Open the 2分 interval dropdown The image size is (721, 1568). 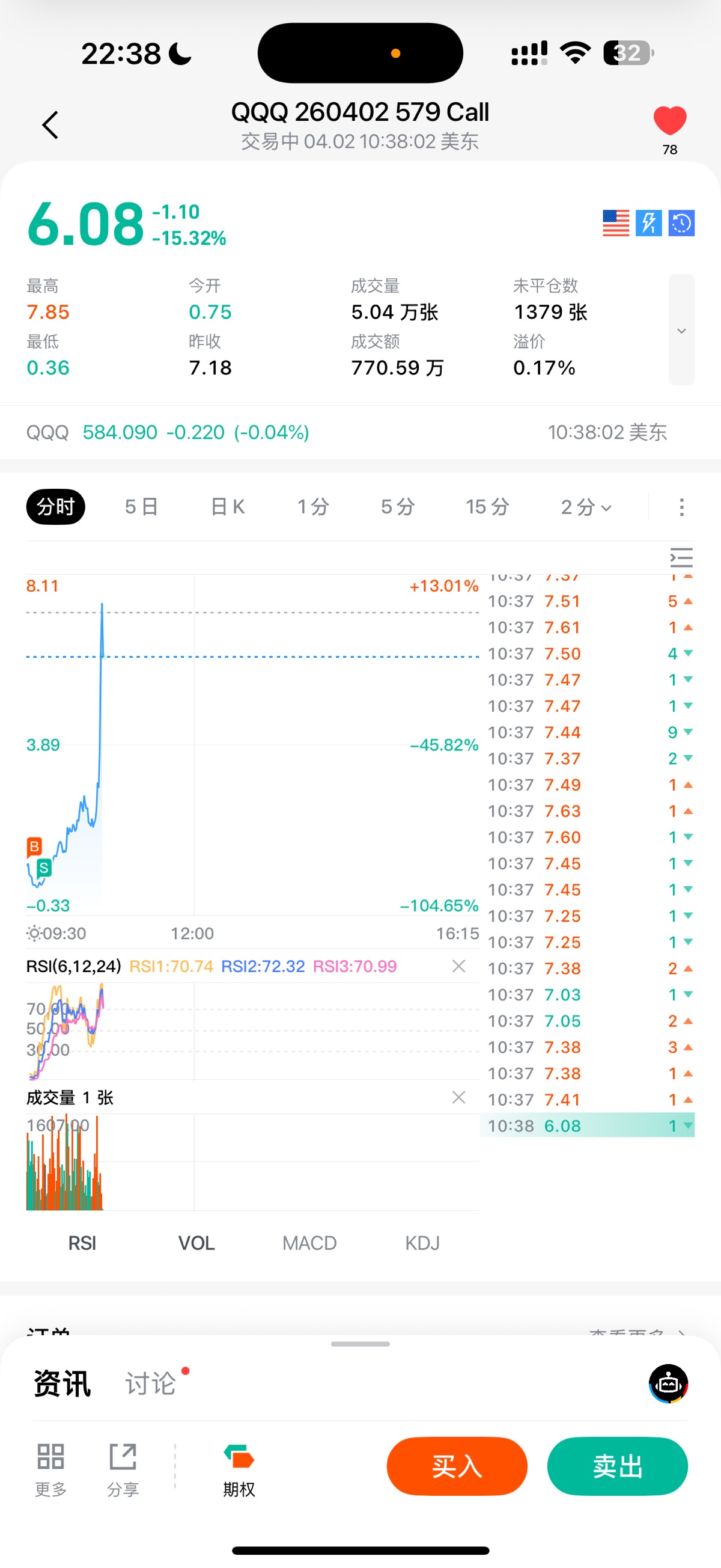click(x=585, y=506)
